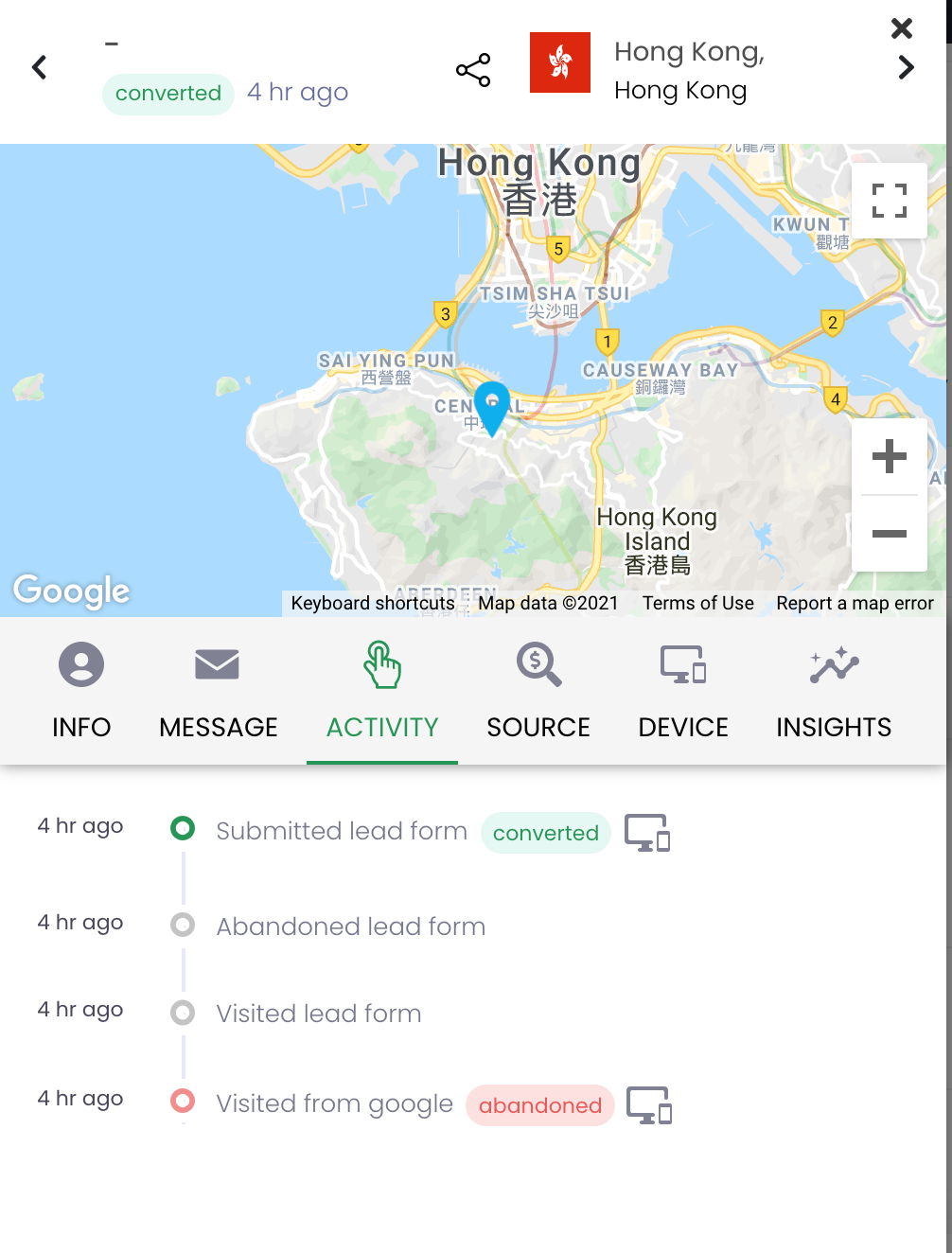
Task: Go to the next lead
Action: point(906,67)
